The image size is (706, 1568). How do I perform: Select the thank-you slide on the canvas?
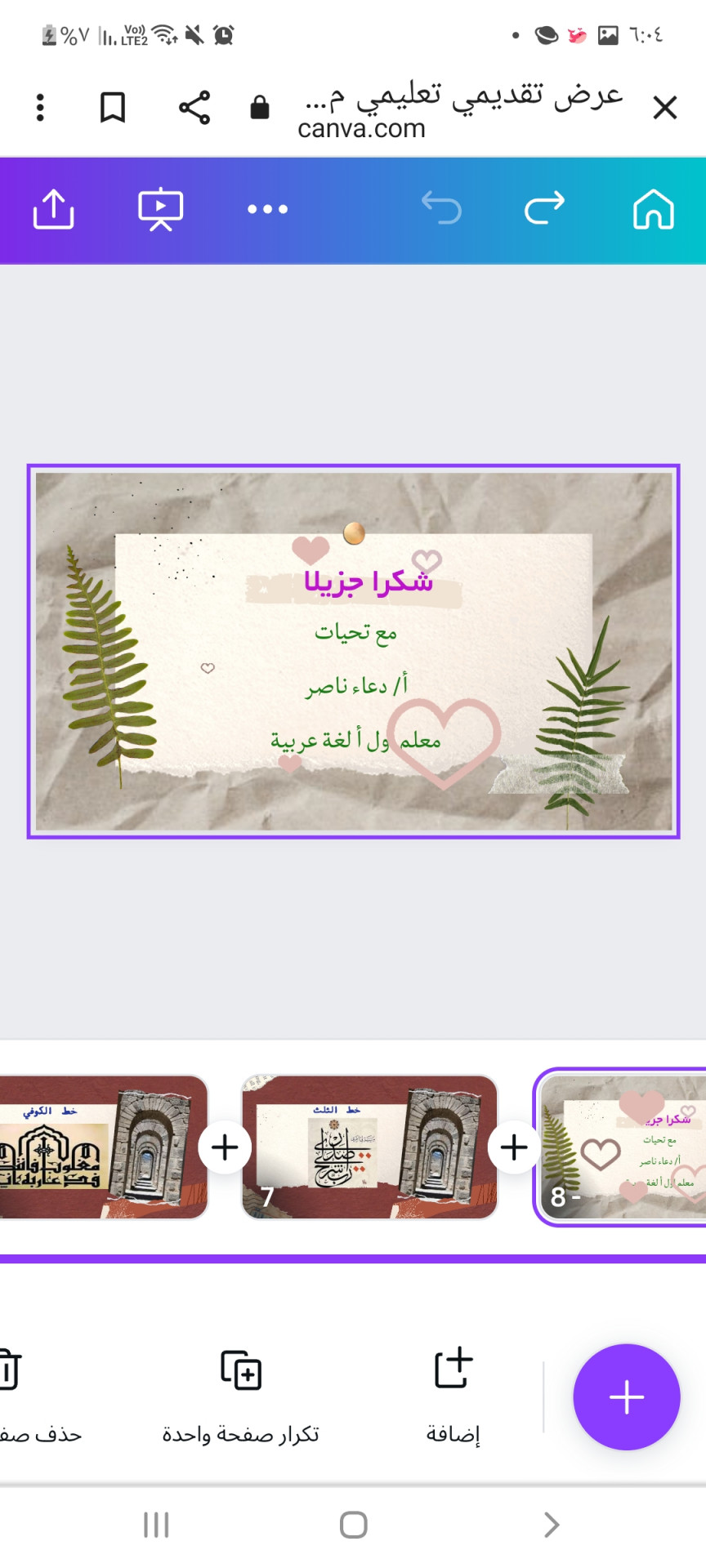(x=353, y=652)
